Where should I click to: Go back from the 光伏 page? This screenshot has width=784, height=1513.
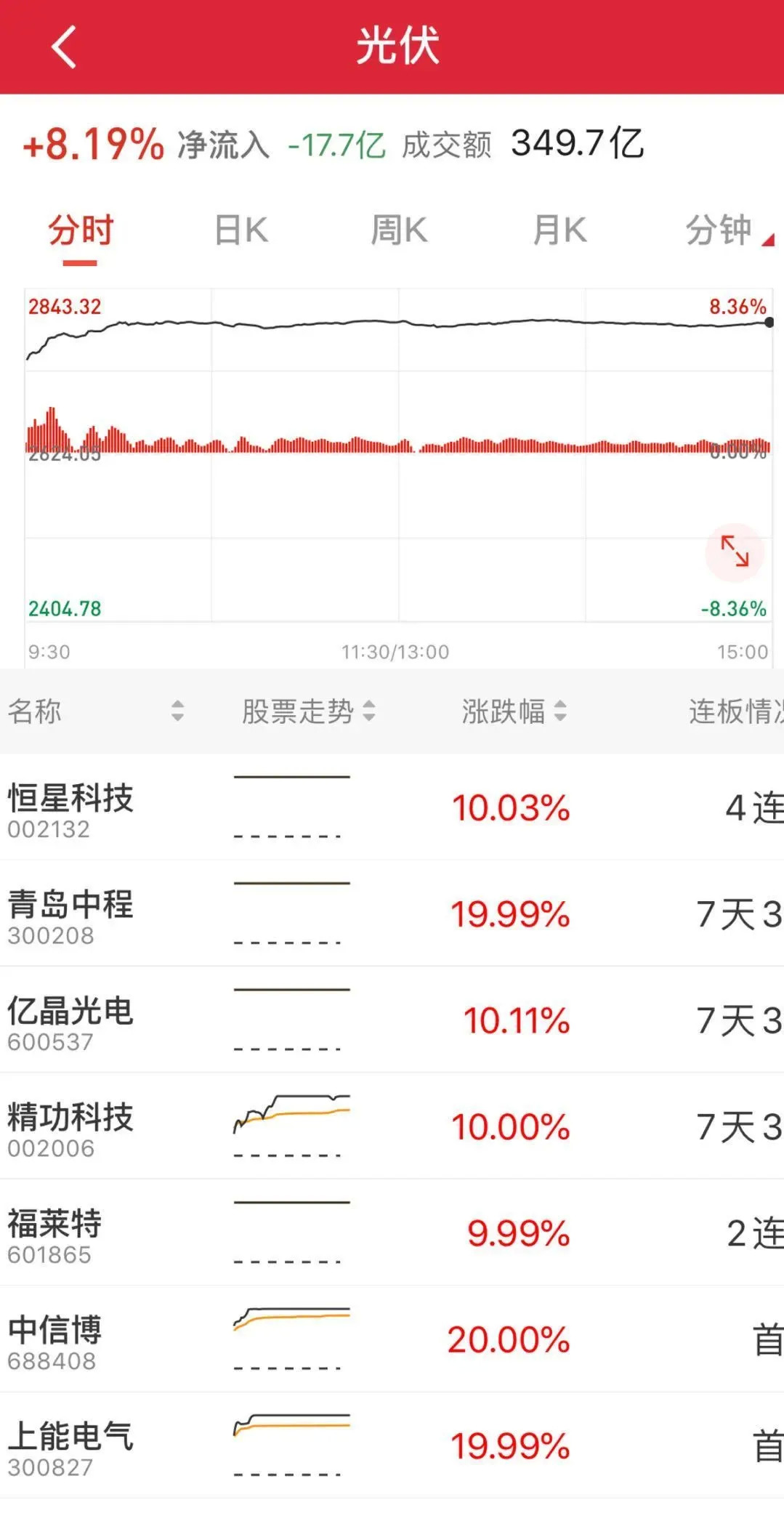(x=64, y=47)
